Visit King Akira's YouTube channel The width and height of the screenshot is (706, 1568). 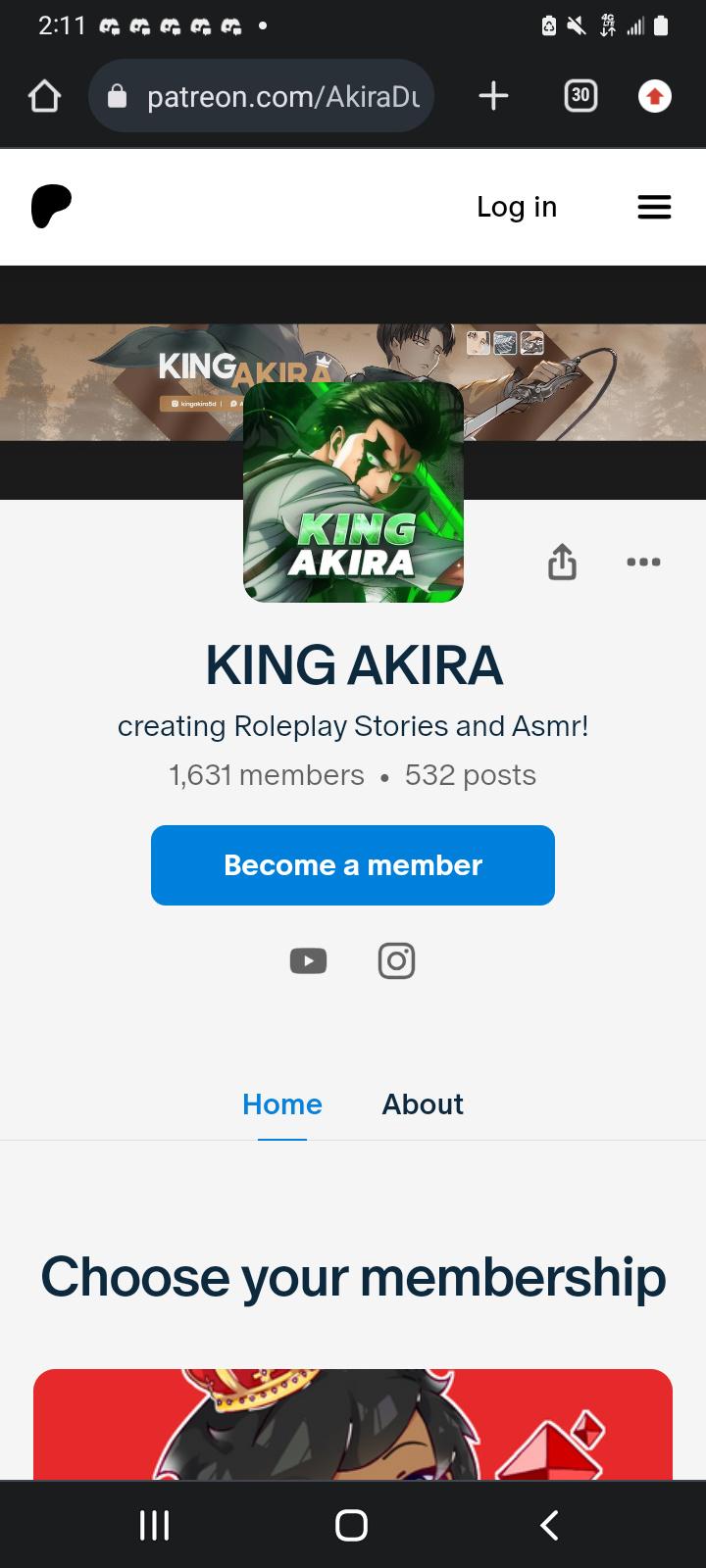click(x=308, y=961)
